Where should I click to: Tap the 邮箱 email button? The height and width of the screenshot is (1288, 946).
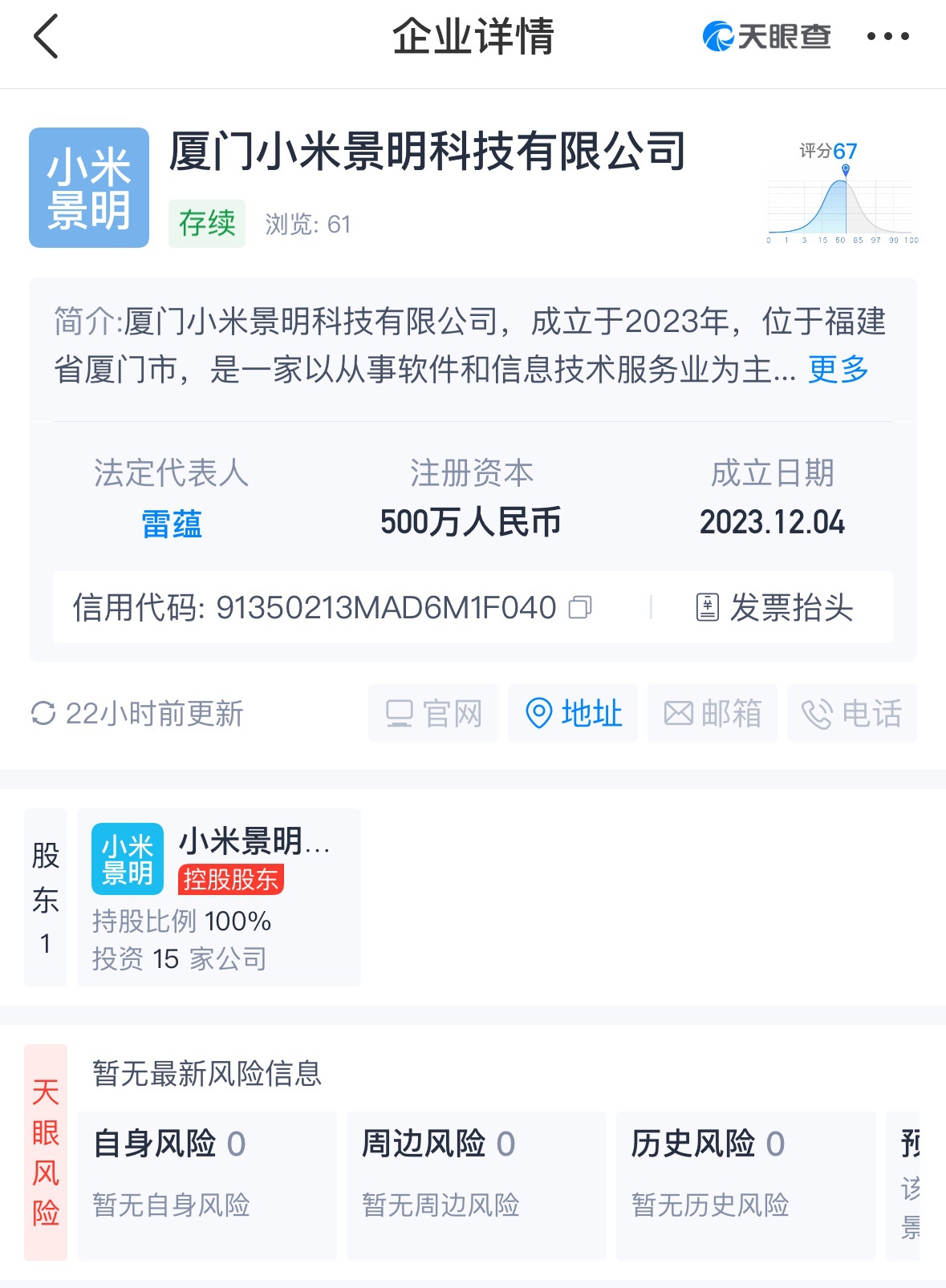[713, 713]
